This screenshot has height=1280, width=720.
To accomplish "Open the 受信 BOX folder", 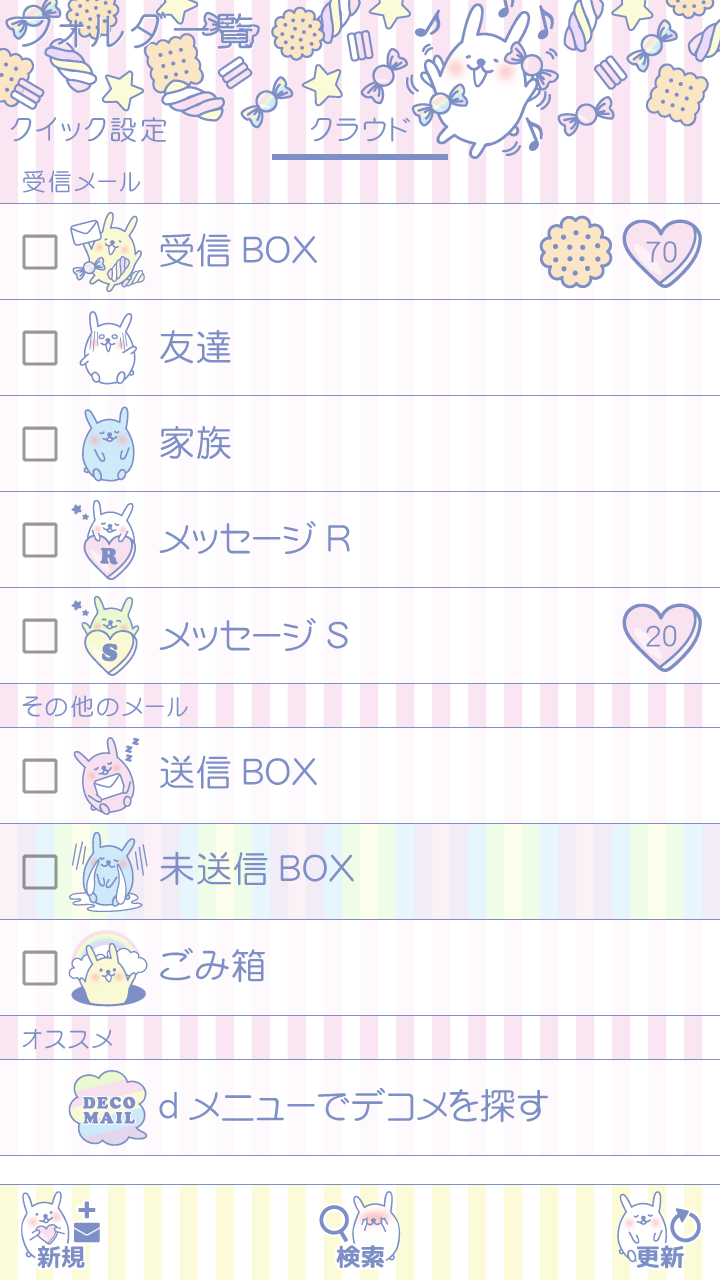I will (x=238, y=251).
